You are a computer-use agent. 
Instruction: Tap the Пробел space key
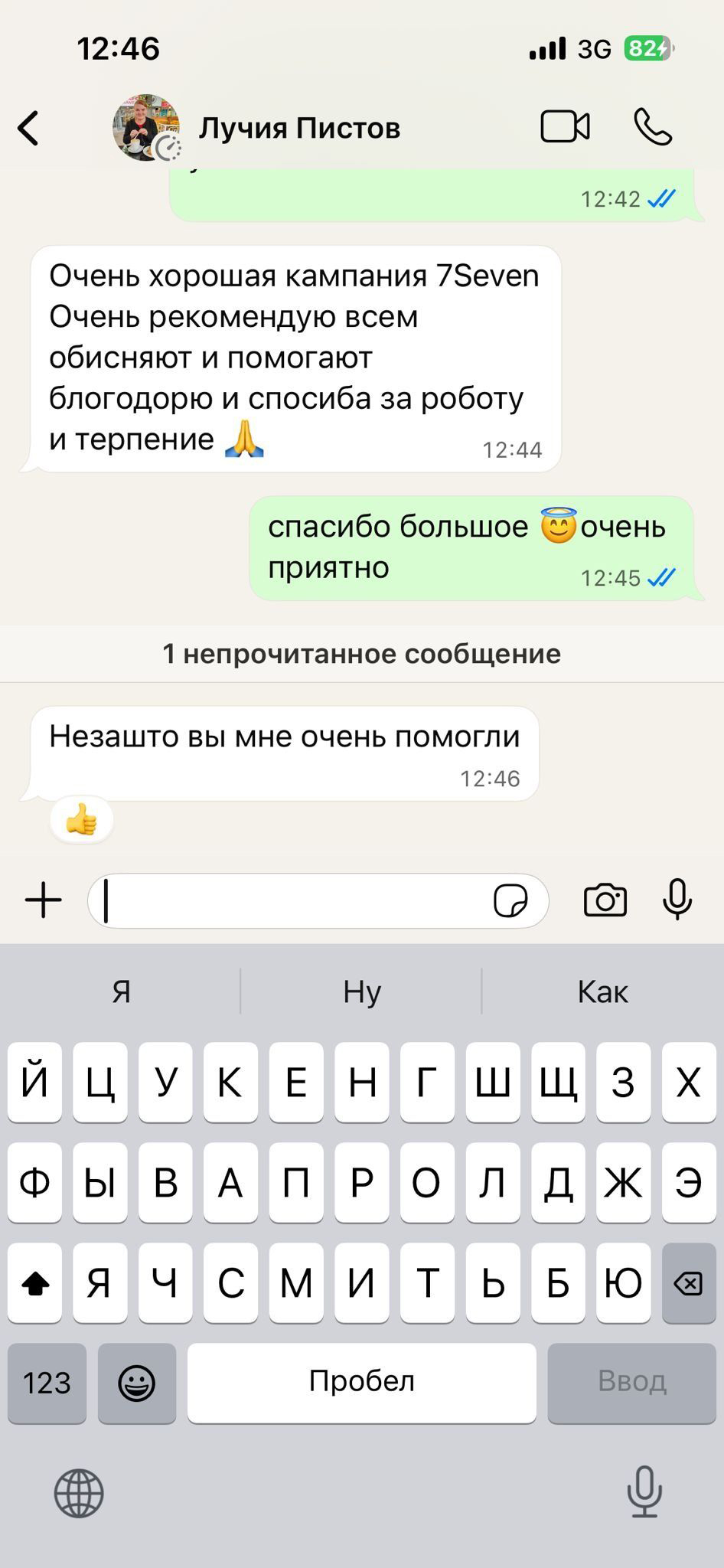[x=361, y=1383]
